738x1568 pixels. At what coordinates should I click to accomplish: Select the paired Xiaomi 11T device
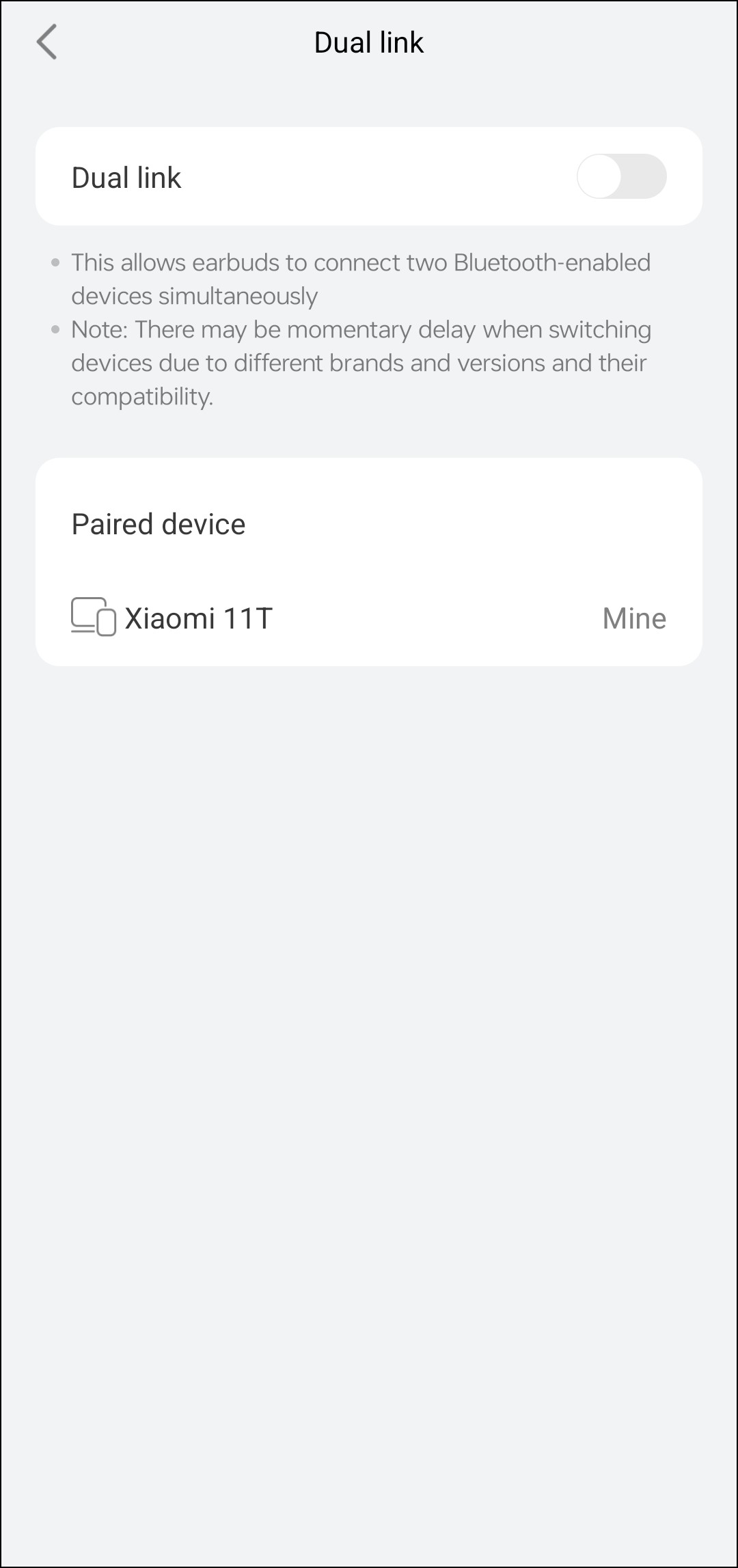click(x=198, y=618)
